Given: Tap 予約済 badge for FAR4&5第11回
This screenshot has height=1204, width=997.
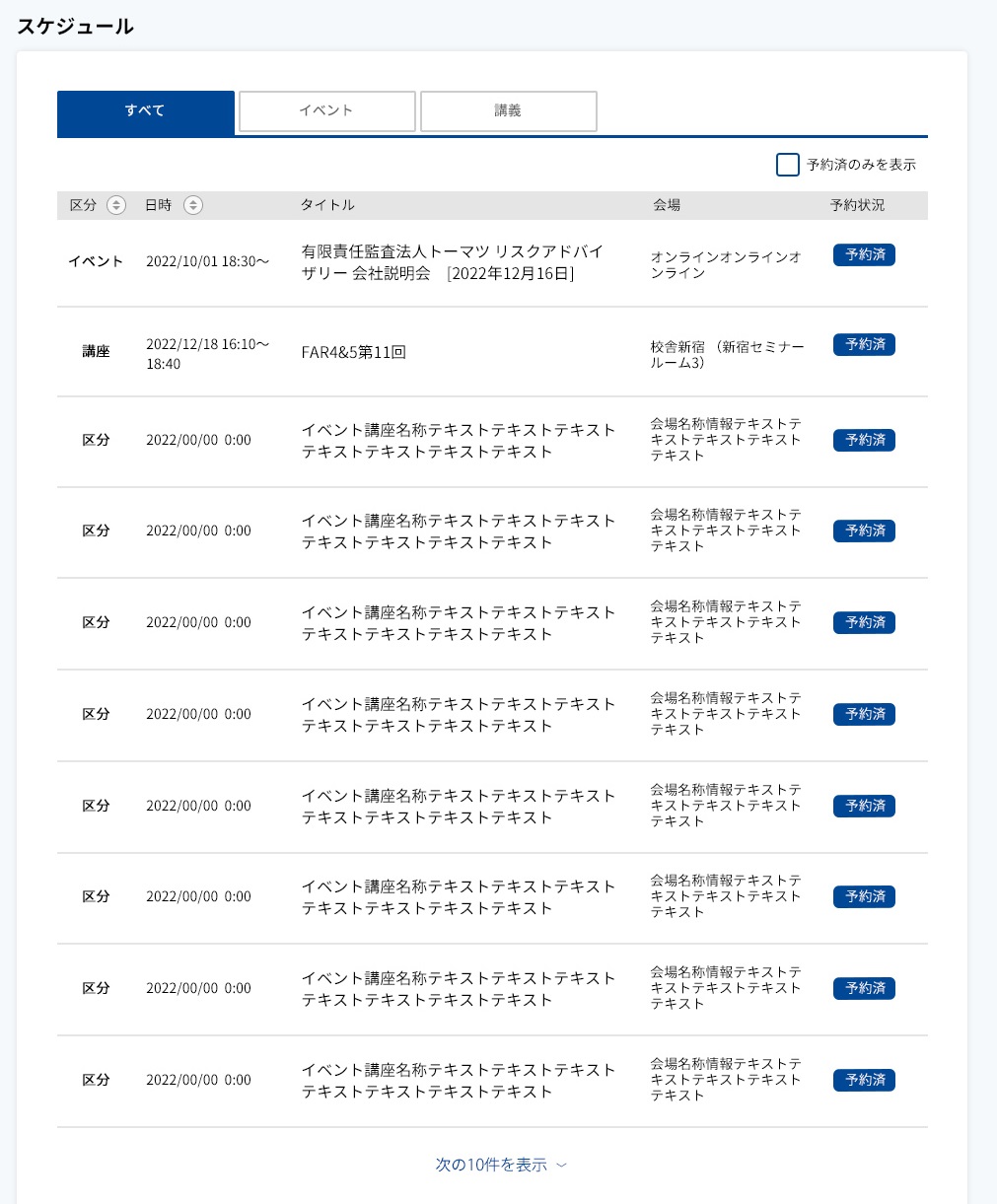Looking at the screenshot, I should click(864, 344).
